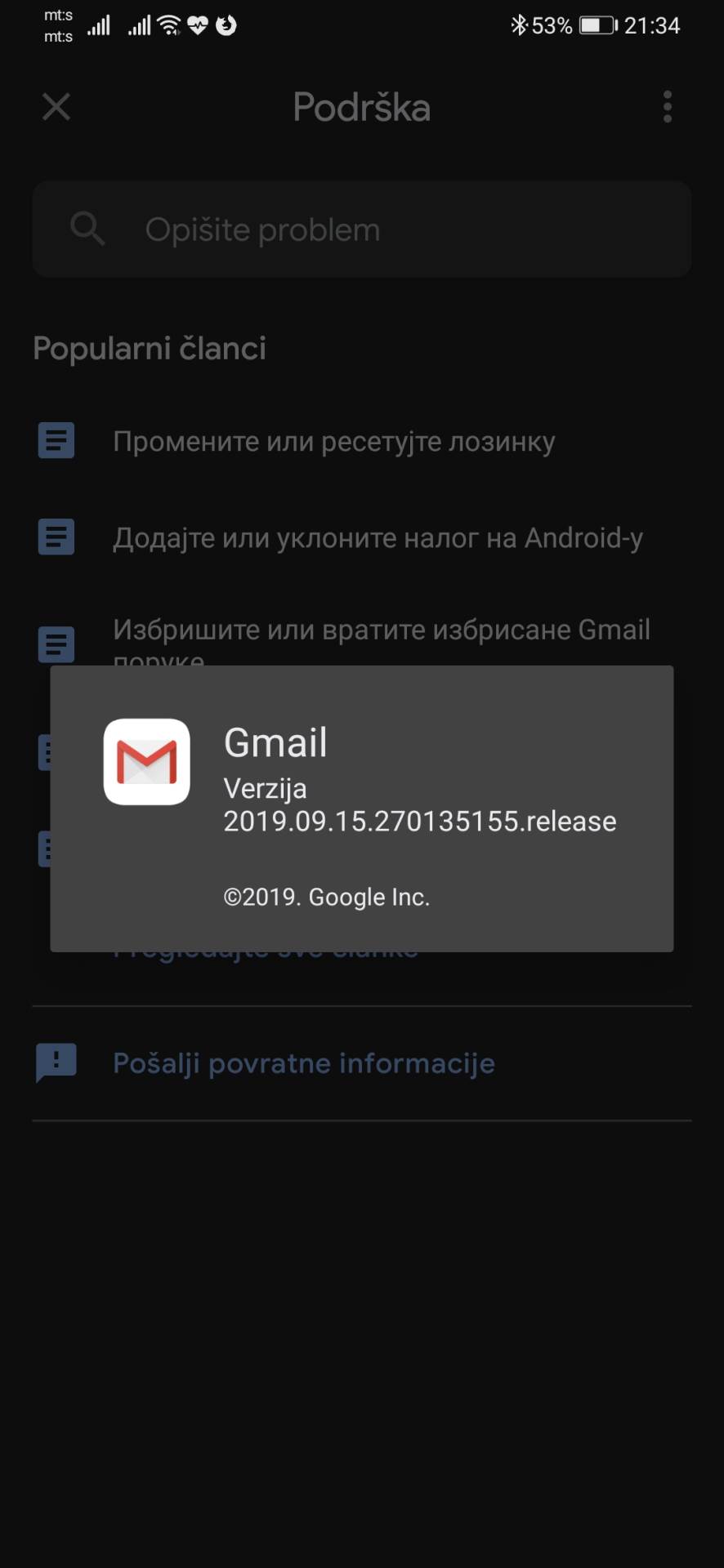Viewport: 724px width, 1568px height.
Task: Tap the article icon next to Android account article
Action: pos(56,537)
